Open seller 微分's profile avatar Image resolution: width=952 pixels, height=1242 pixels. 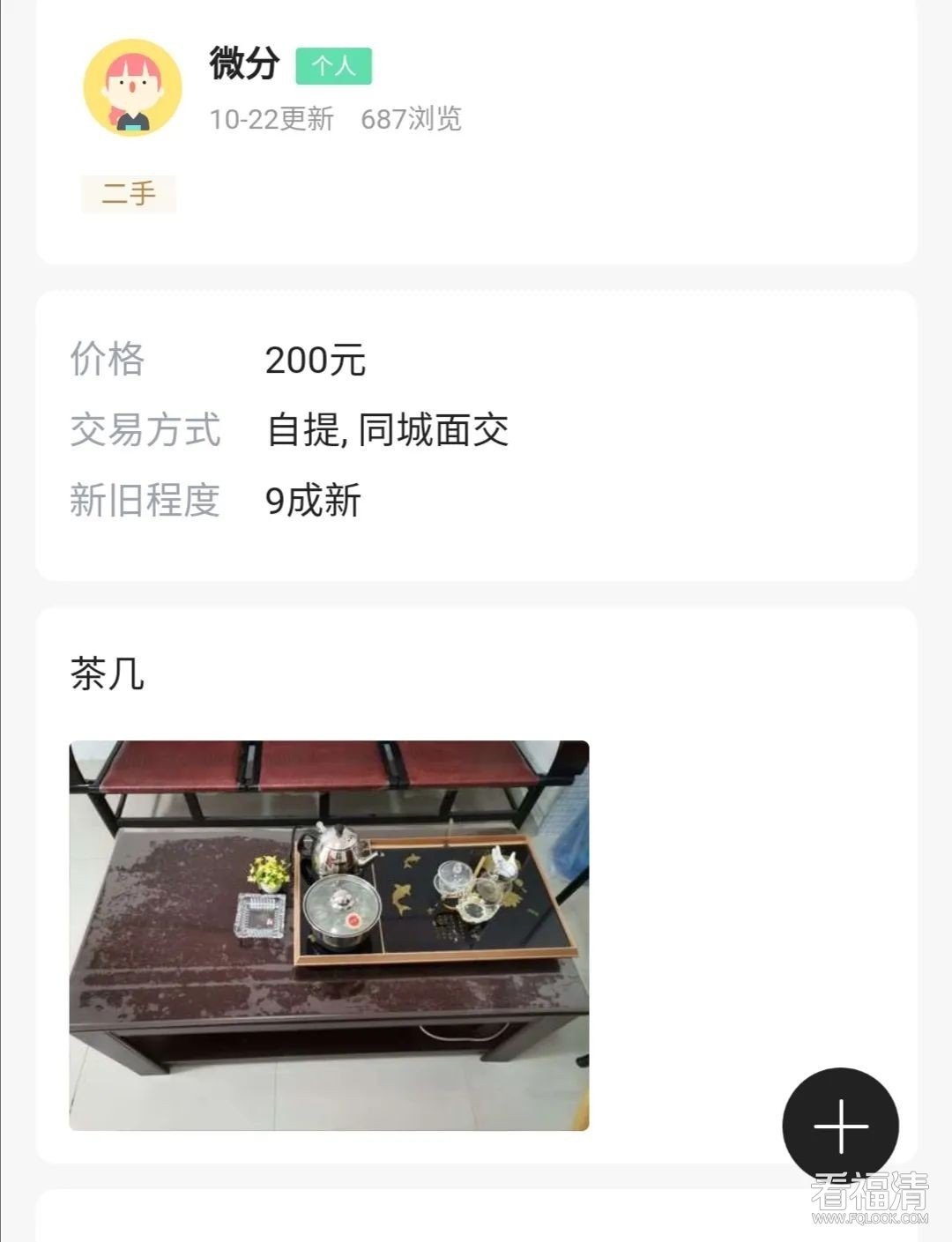point(132,87)
